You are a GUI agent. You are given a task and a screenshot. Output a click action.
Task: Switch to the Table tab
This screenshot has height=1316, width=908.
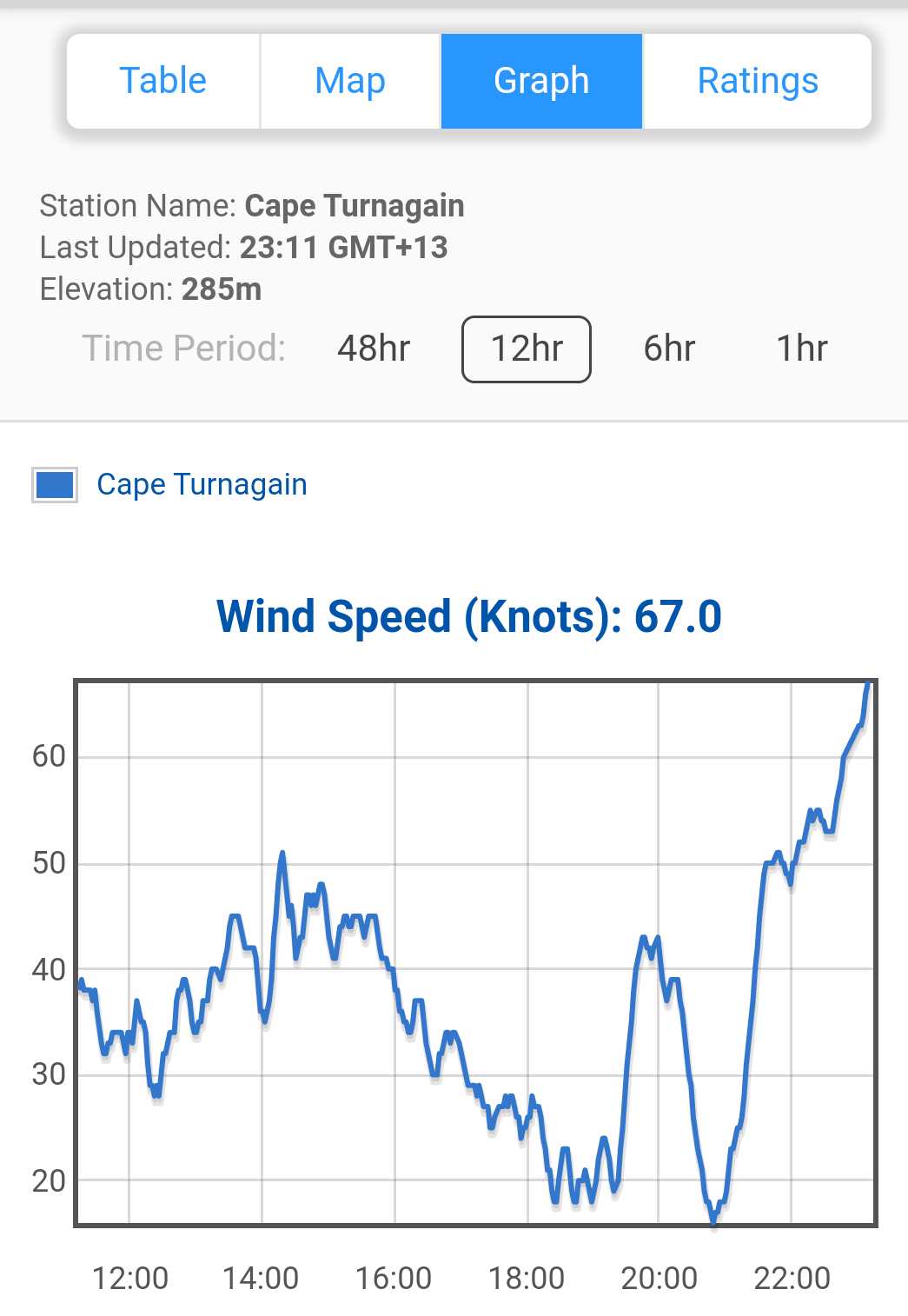(x=163, y=82)
